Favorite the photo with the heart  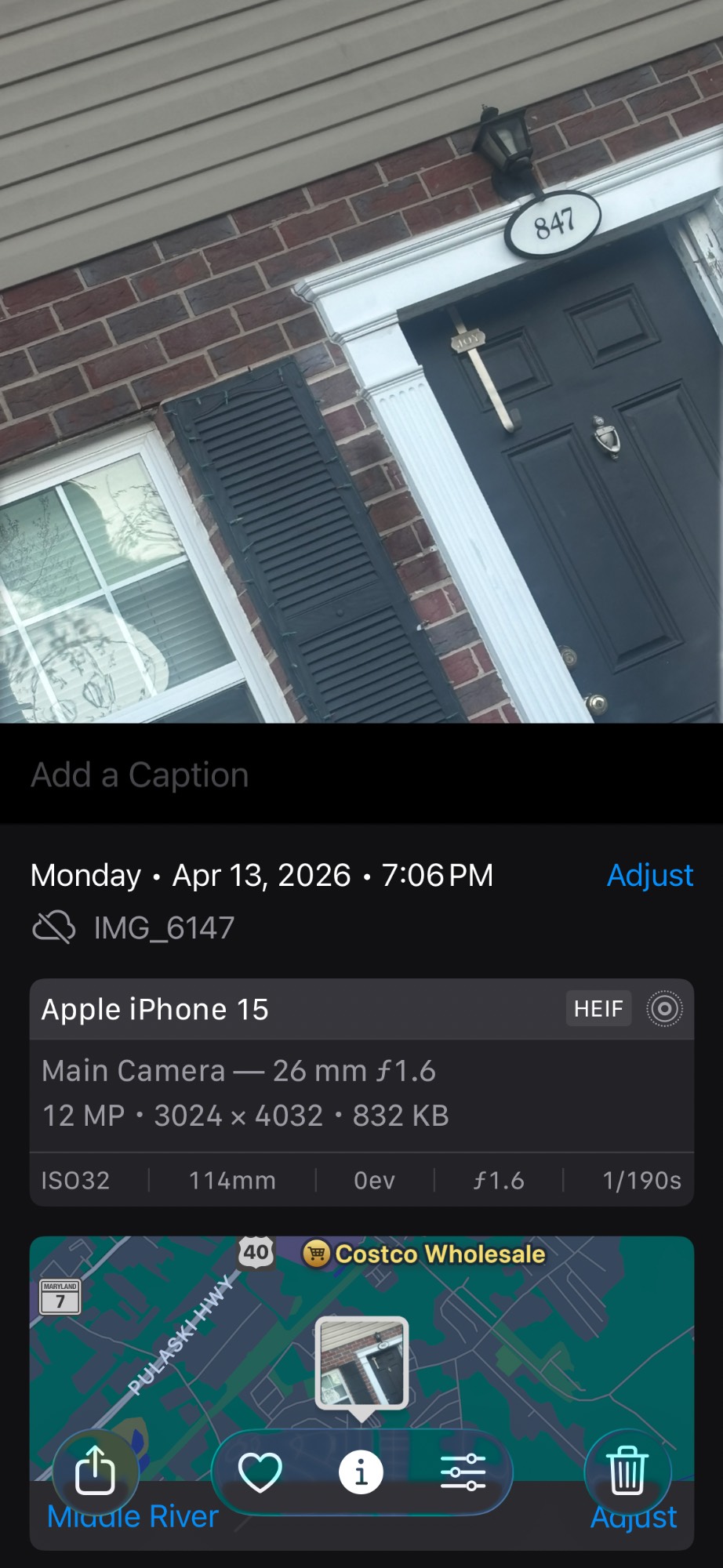coord(260,1472)
